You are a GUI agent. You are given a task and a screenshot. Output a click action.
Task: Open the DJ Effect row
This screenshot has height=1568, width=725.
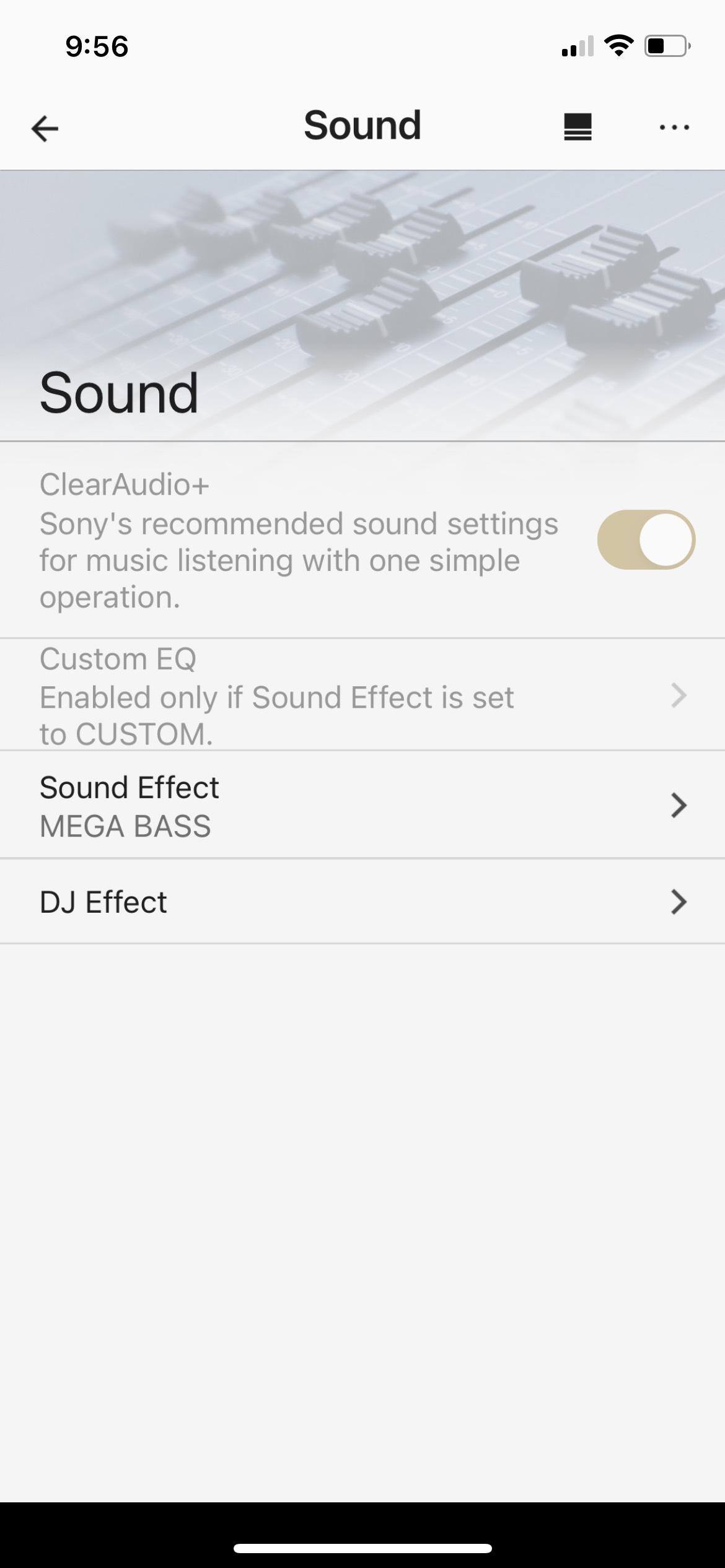[x=362, y=902]
